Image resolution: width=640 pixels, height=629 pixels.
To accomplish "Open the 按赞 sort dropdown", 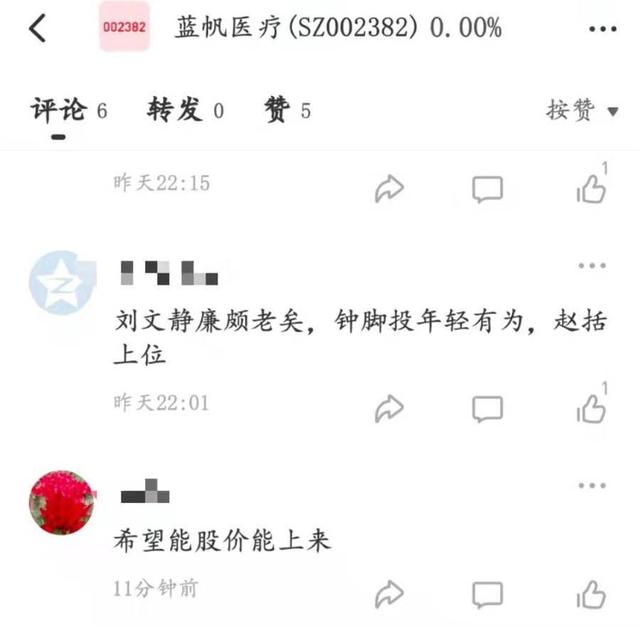I will coord(582,110).
